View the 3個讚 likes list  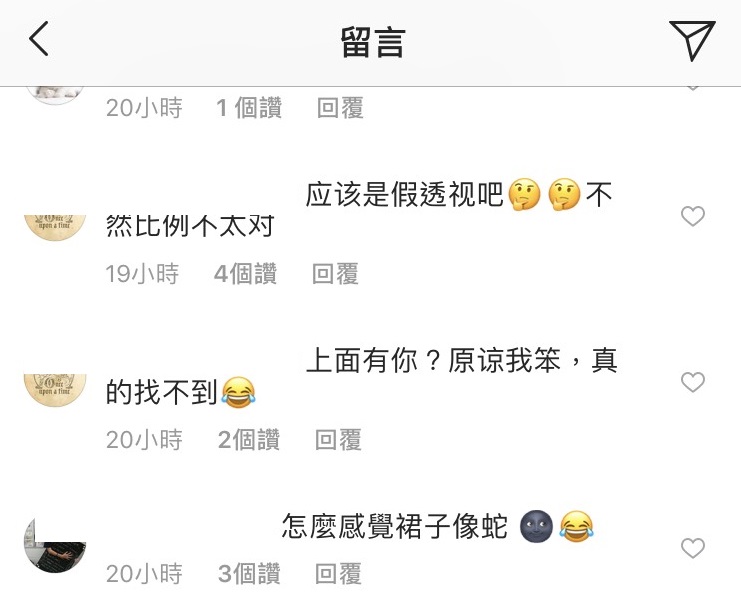(248, 574)
